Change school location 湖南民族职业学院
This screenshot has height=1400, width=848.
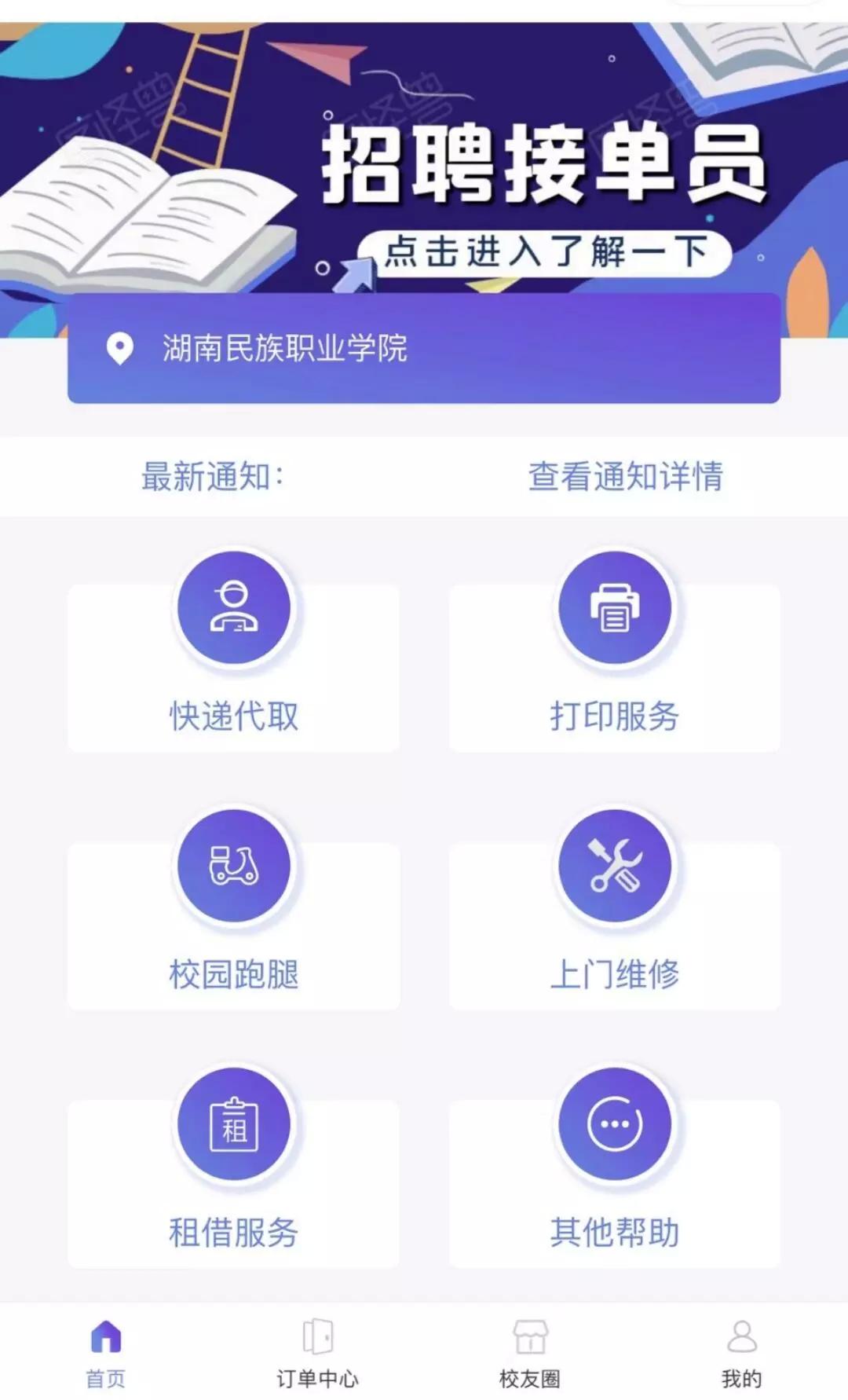point(424,348)
